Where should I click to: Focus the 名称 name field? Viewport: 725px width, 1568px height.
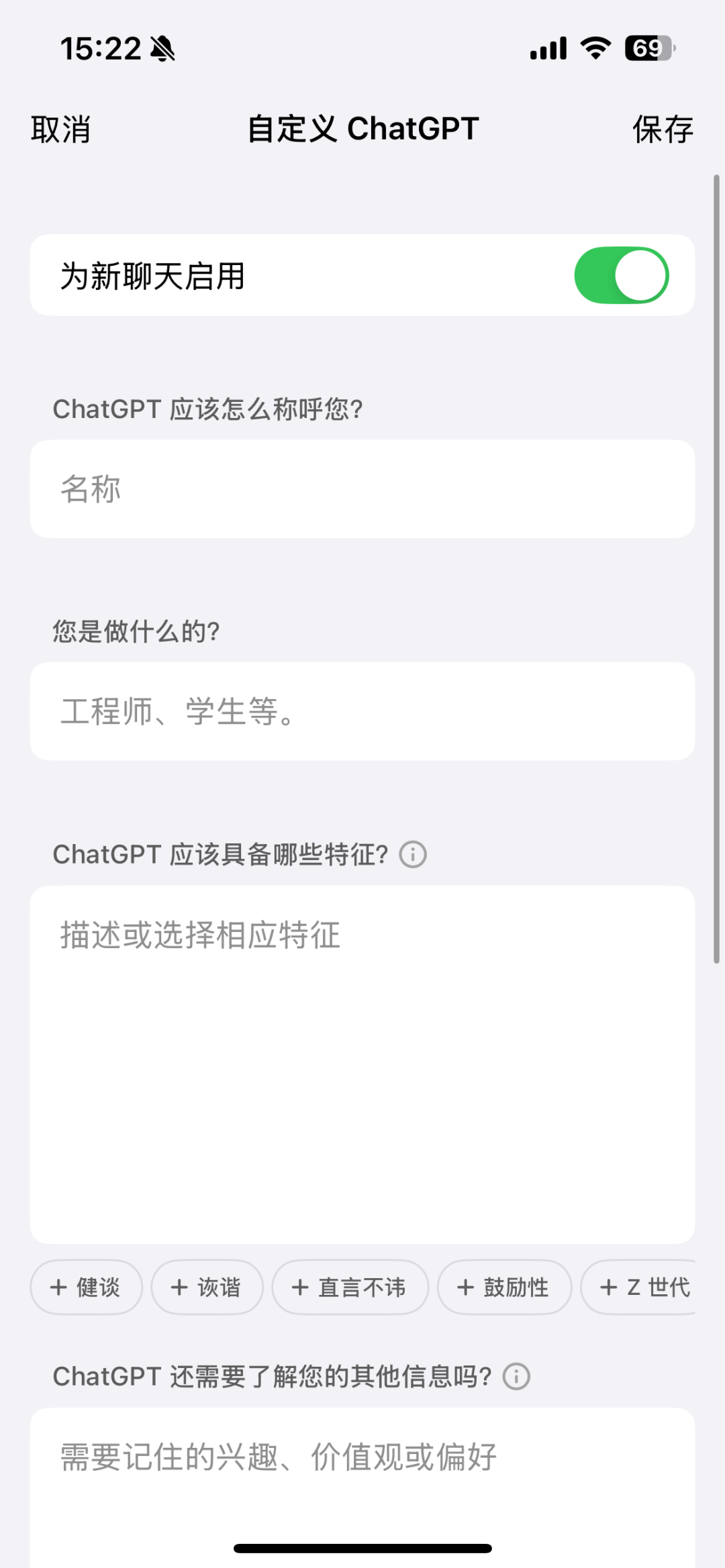pos(362,489)
